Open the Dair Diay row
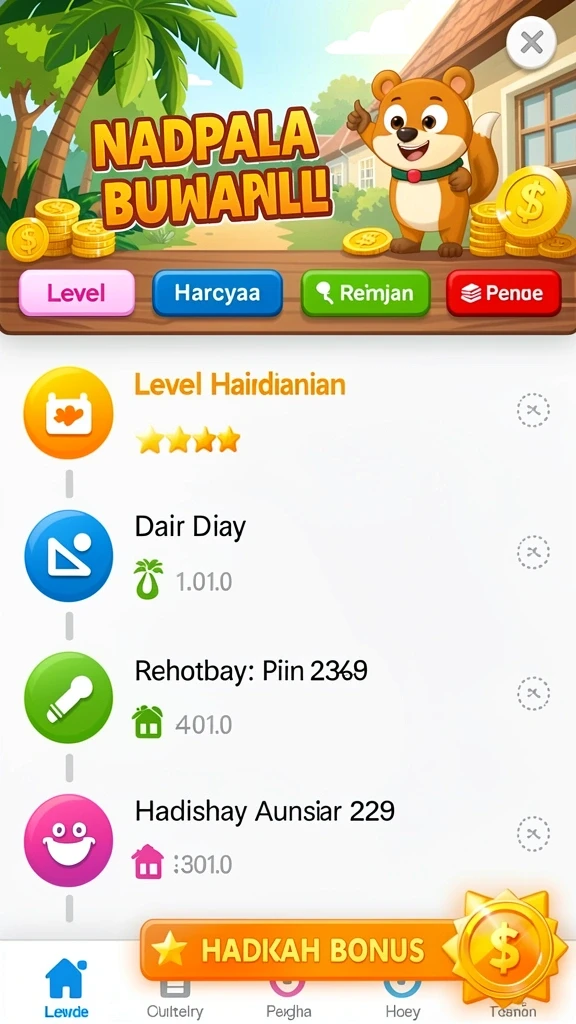The height and width of the screenshot is (1024, 576). (288, 555)
